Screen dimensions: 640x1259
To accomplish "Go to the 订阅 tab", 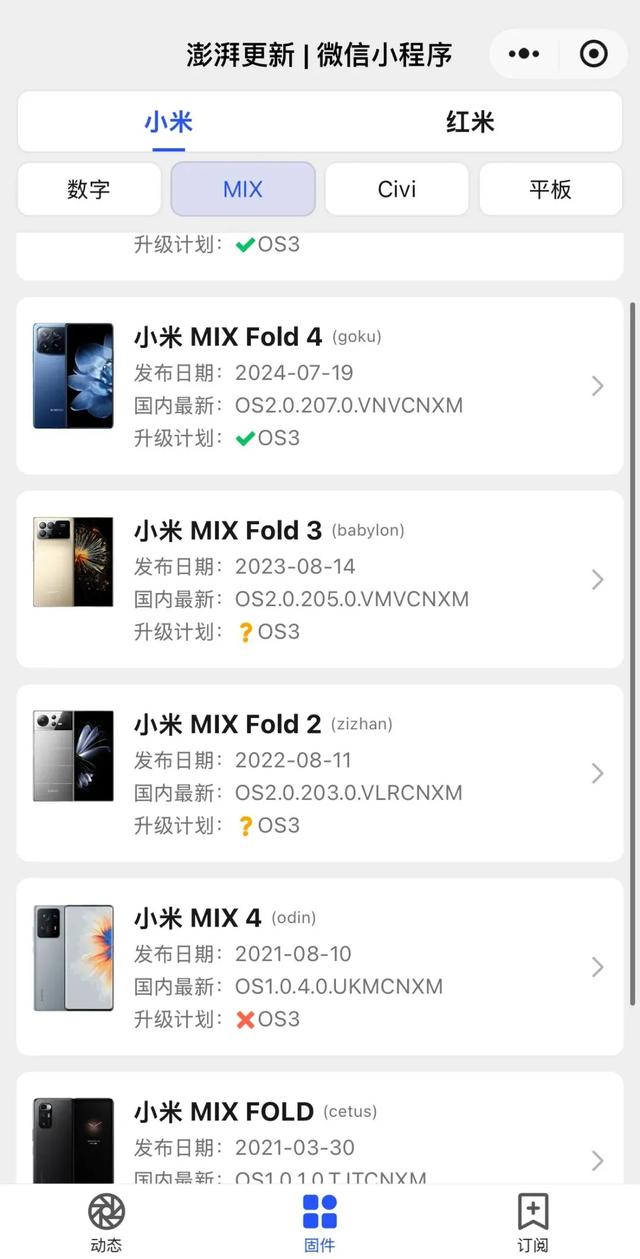I will point(533,1222).
